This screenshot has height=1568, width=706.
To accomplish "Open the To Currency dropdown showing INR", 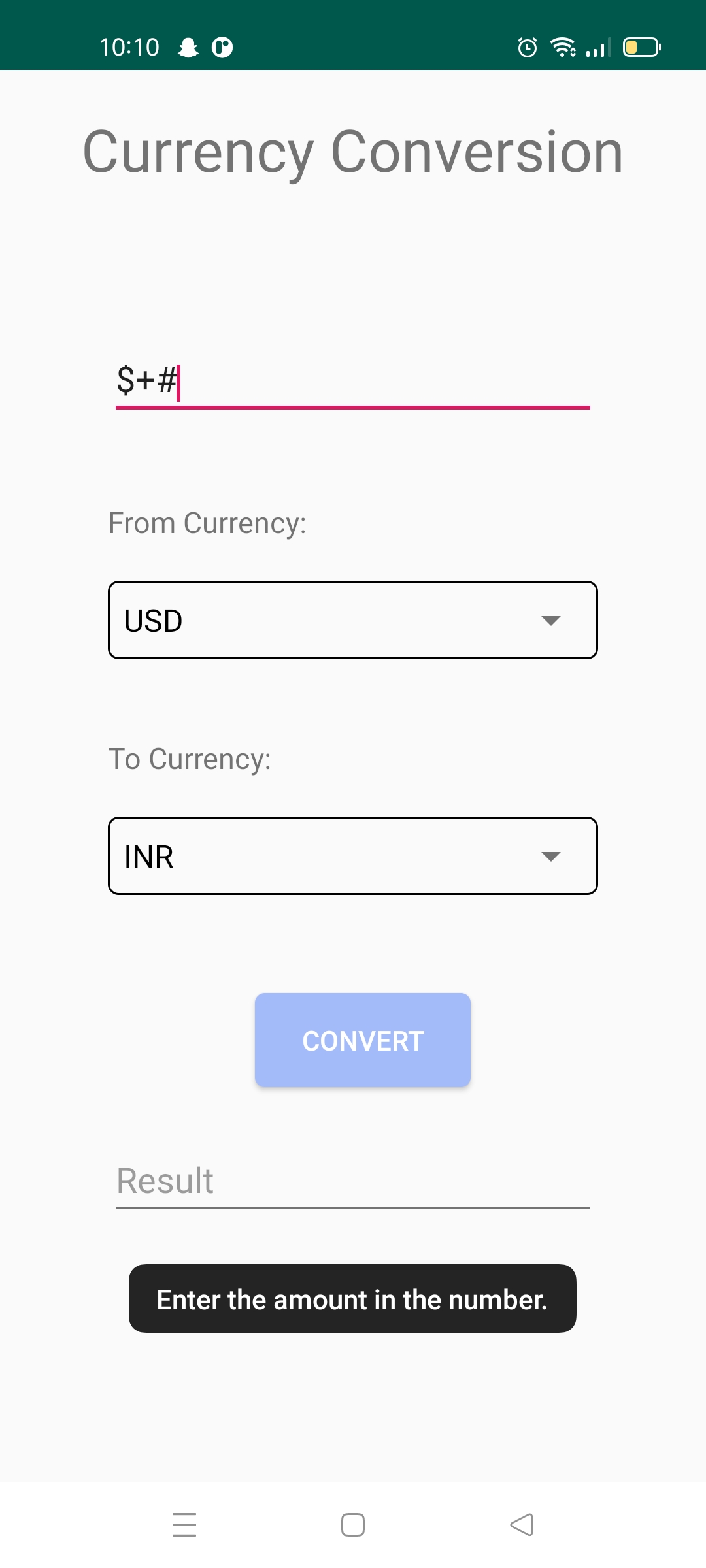I will pyautogui.click(x=352, y=856).
